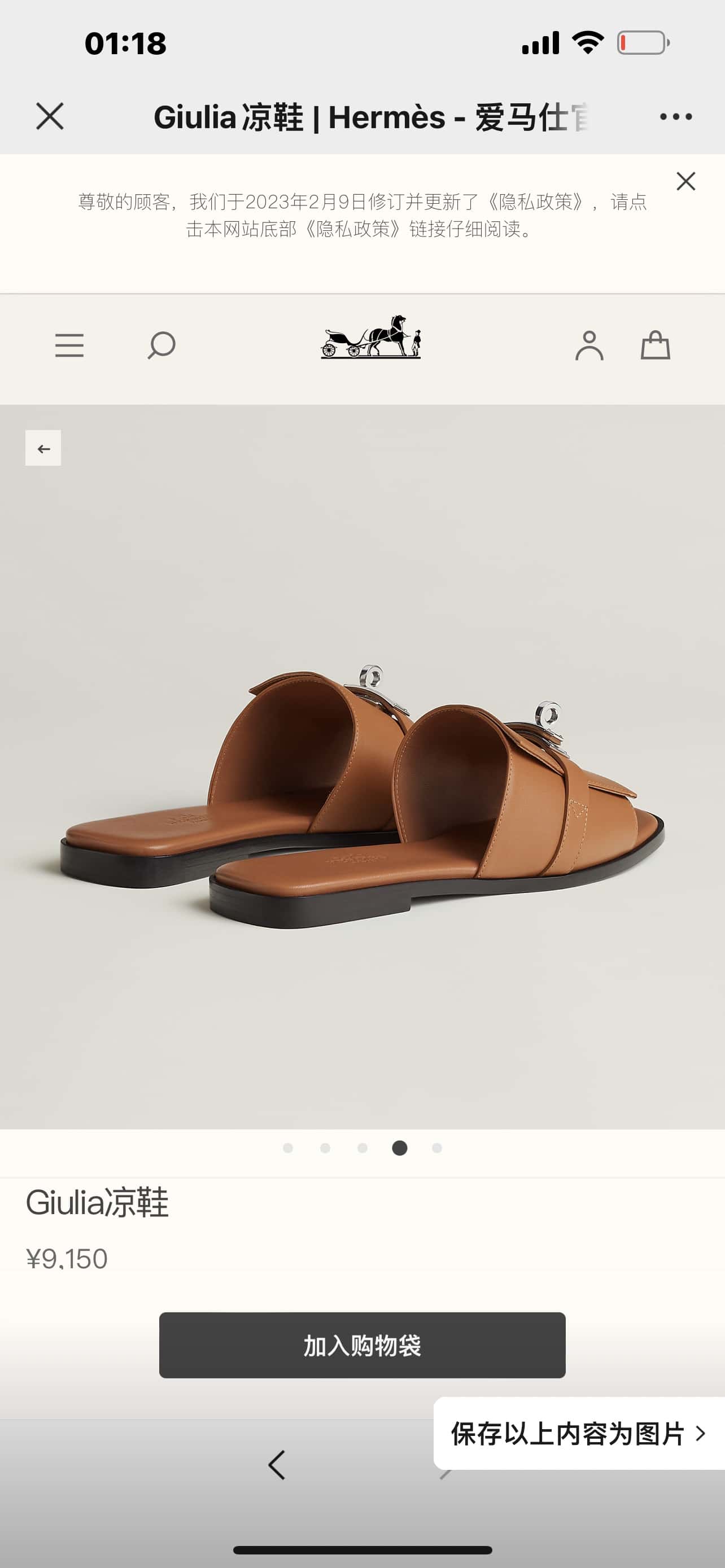This screenshot has width=725, height=1568.
Task: View the shopping bag
Action: 655,345
